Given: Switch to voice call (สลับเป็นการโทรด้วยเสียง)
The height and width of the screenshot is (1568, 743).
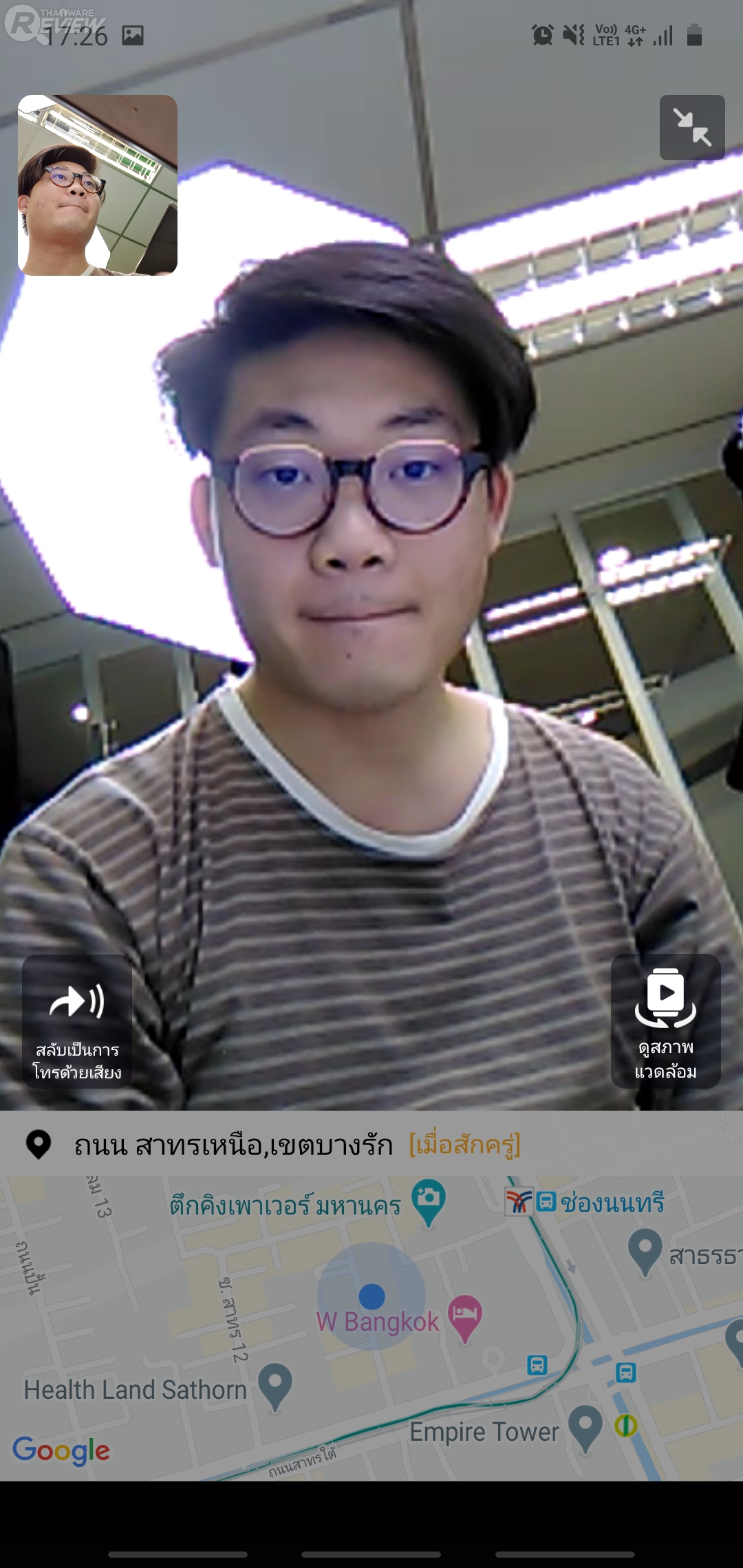Looking at the screenshot, I should 77,1021.
